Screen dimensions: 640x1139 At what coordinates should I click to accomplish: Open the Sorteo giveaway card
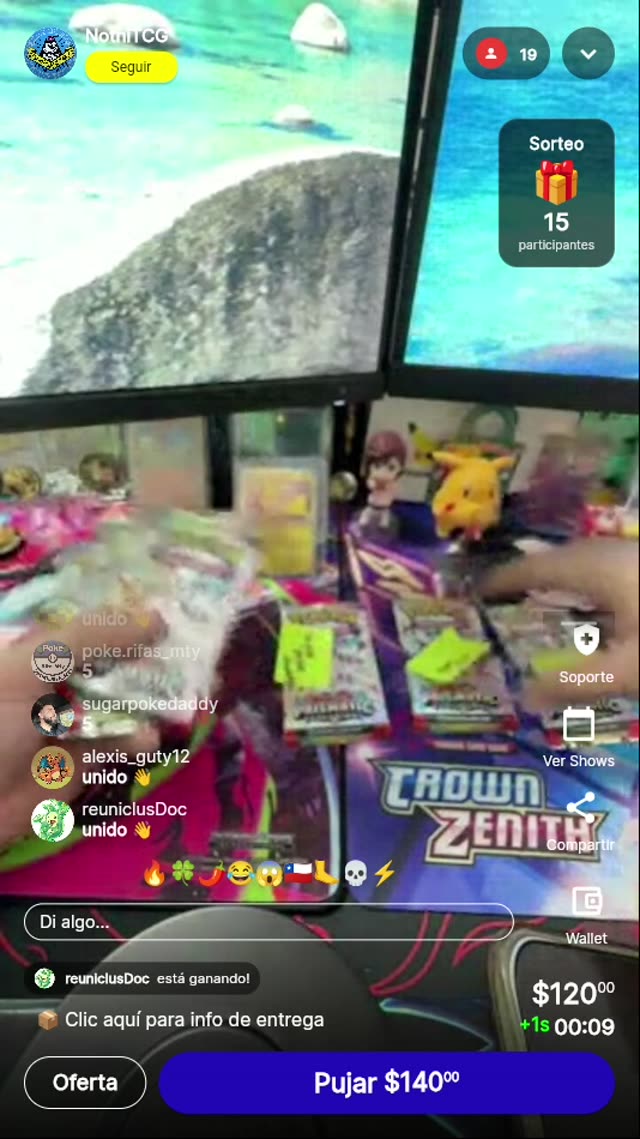coord(556,193)
